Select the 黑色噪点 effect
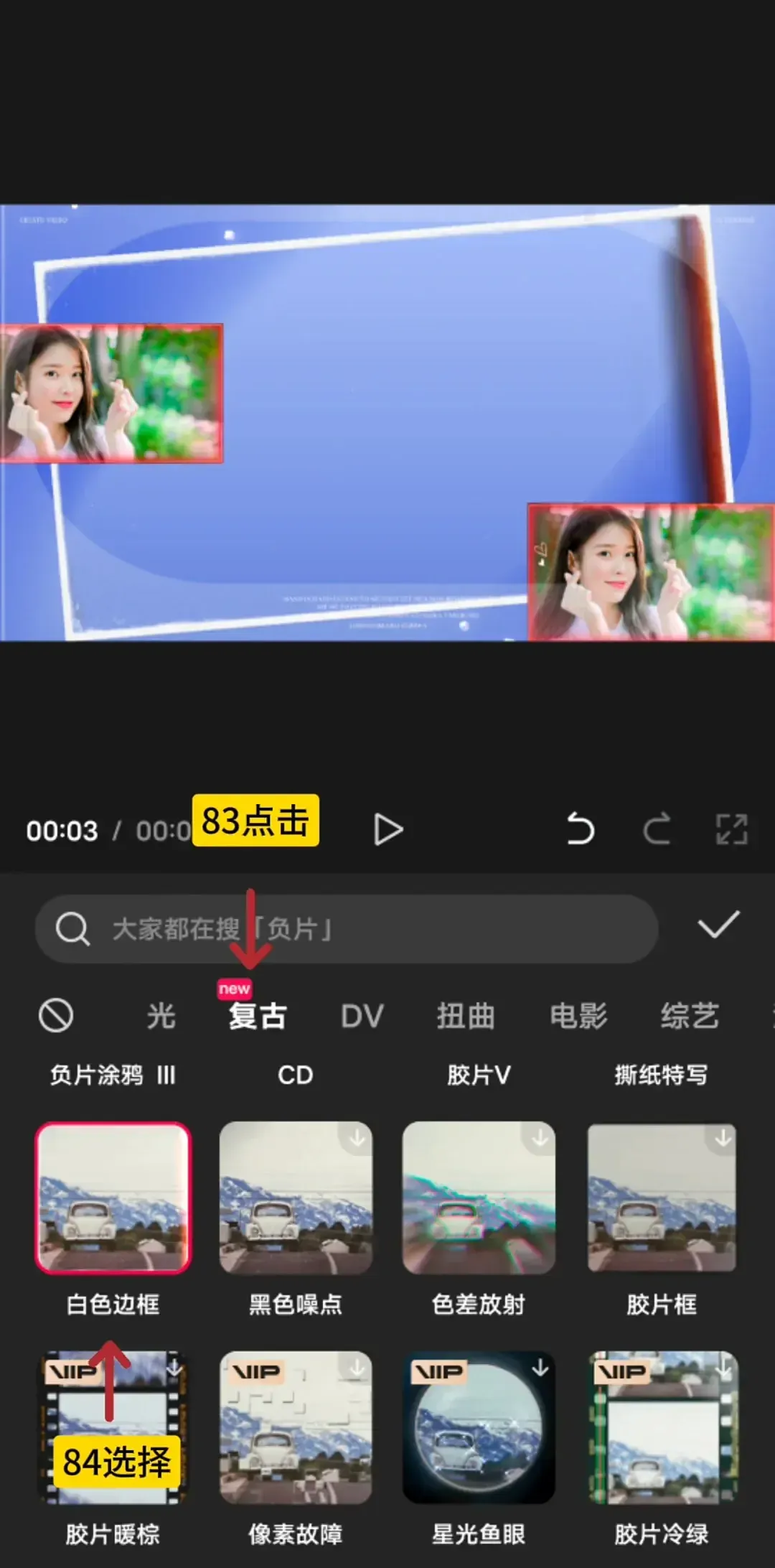 coord(296,1198)
